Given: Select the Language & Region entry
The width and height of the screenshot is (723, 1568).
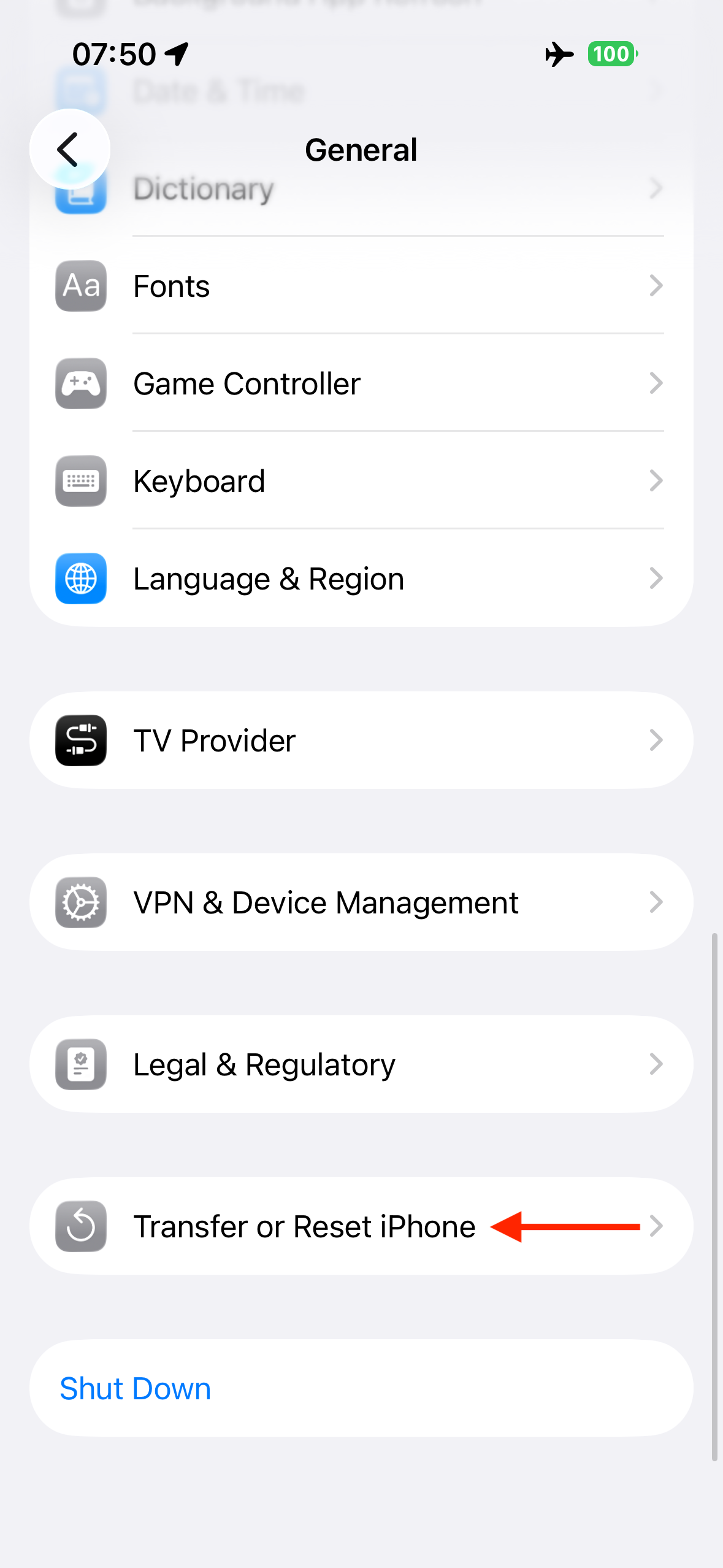Looking at the screenshot, I should point(362,578).
